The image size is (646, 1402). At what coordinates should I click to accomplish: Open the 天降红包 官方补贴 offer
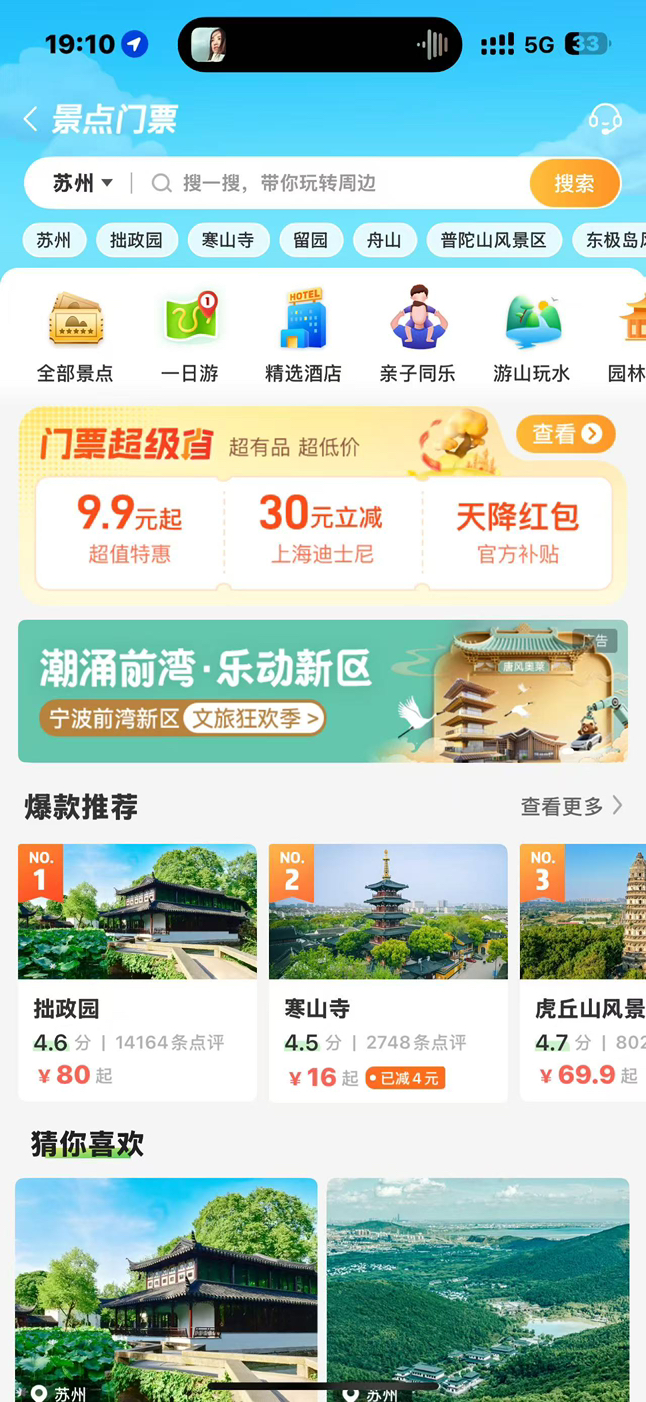(x=517, y=531)
